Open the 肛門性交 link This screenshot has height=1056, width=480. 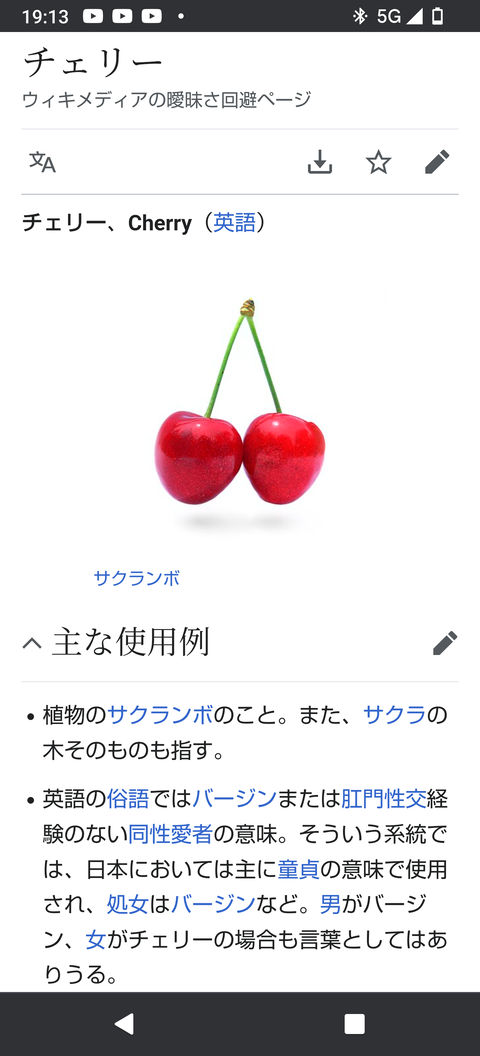tap(384, 799)
